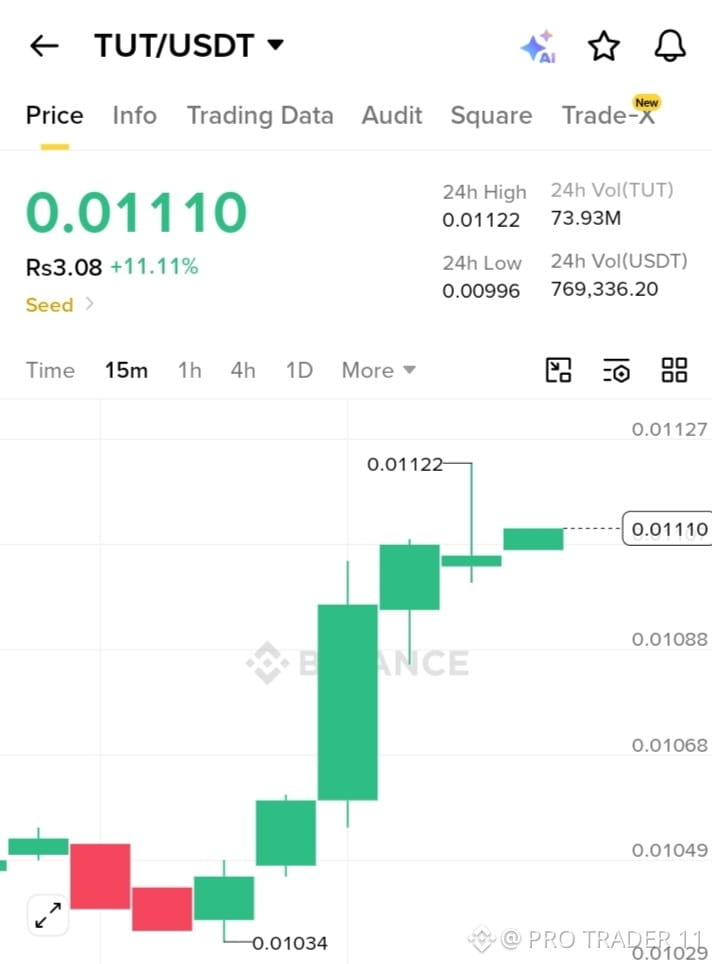
Task: Select the Time chart view
Action: [50, 370]
